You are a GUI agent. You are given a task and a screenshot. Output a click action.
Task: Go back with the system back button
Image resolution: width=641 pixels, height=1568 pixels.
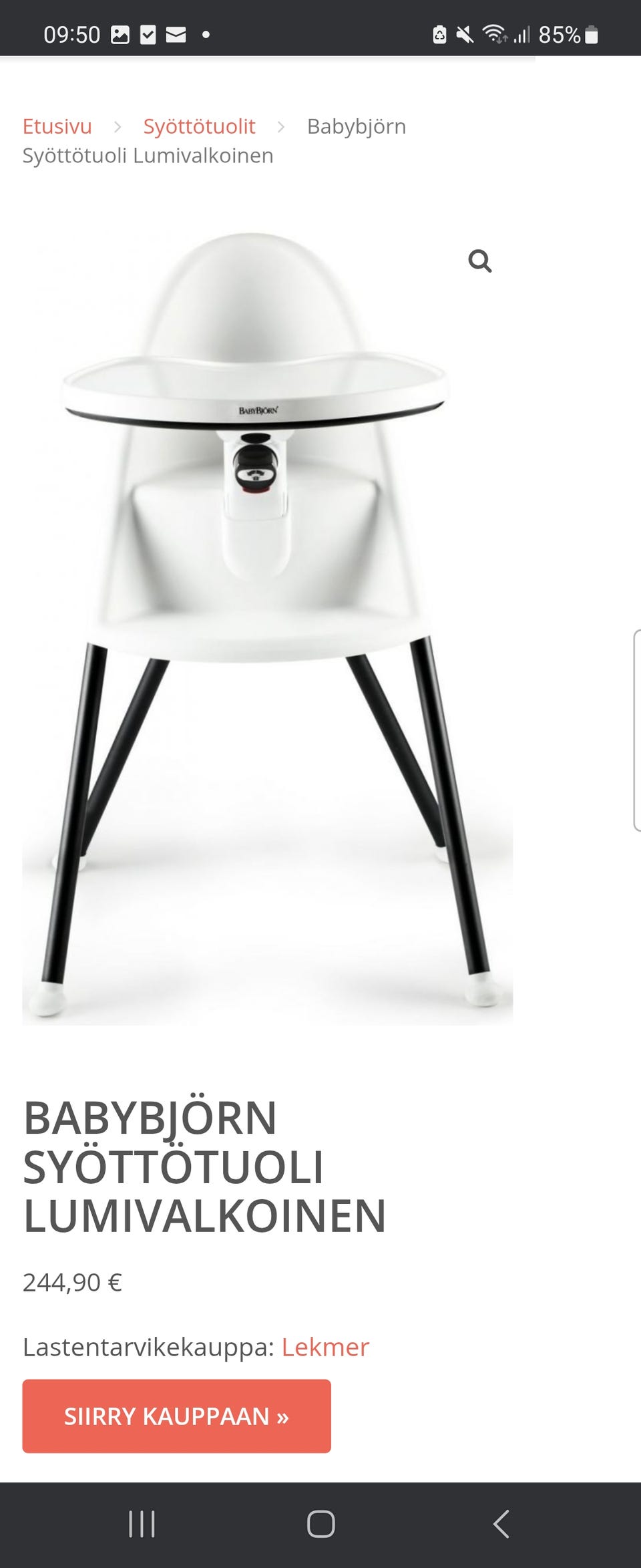pyautogui.click(x=501, y=1524)
